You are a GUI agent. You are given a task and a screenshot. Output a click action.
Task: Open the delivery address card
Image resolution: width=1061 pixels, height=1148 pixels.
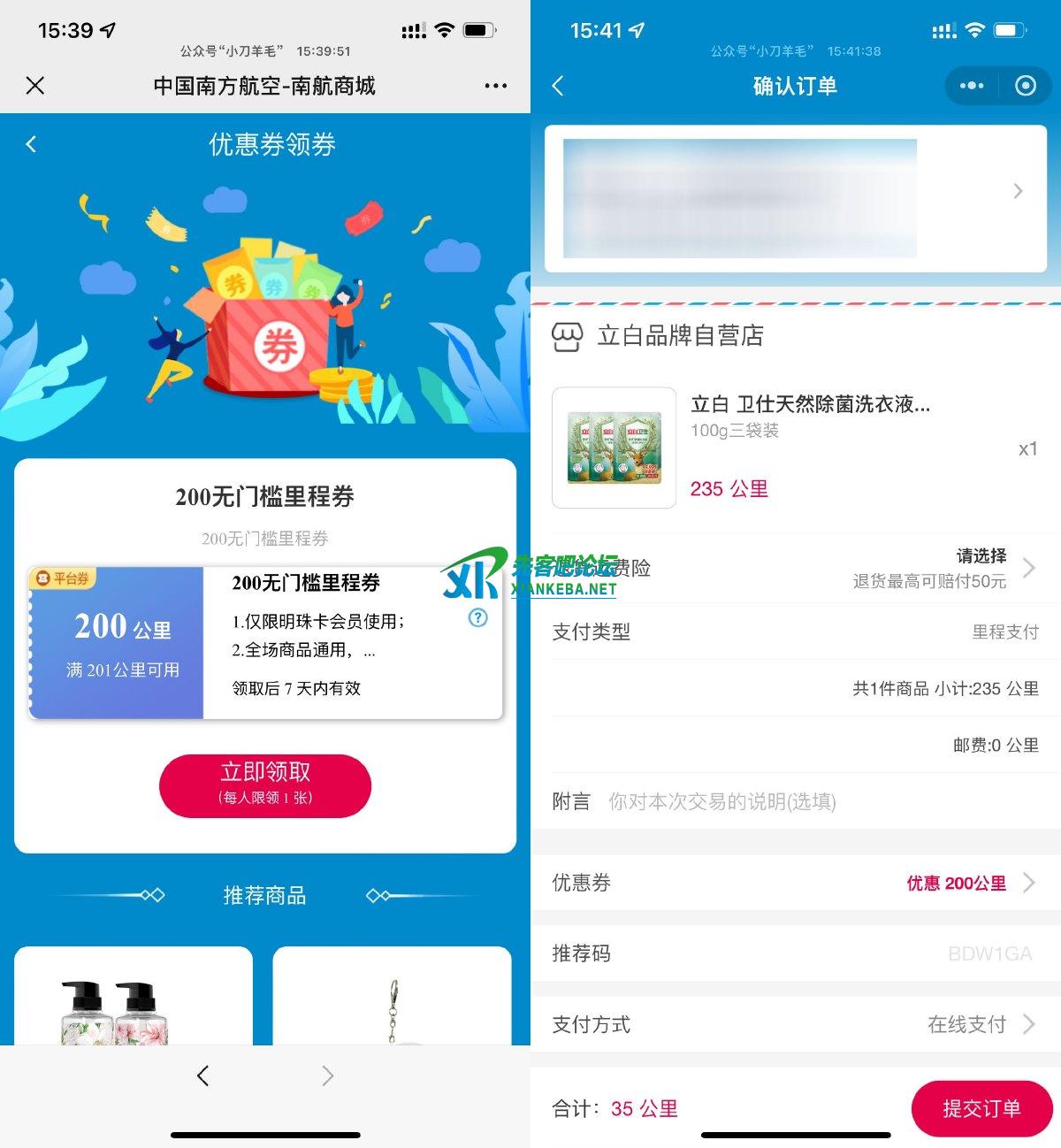point(794,198)
